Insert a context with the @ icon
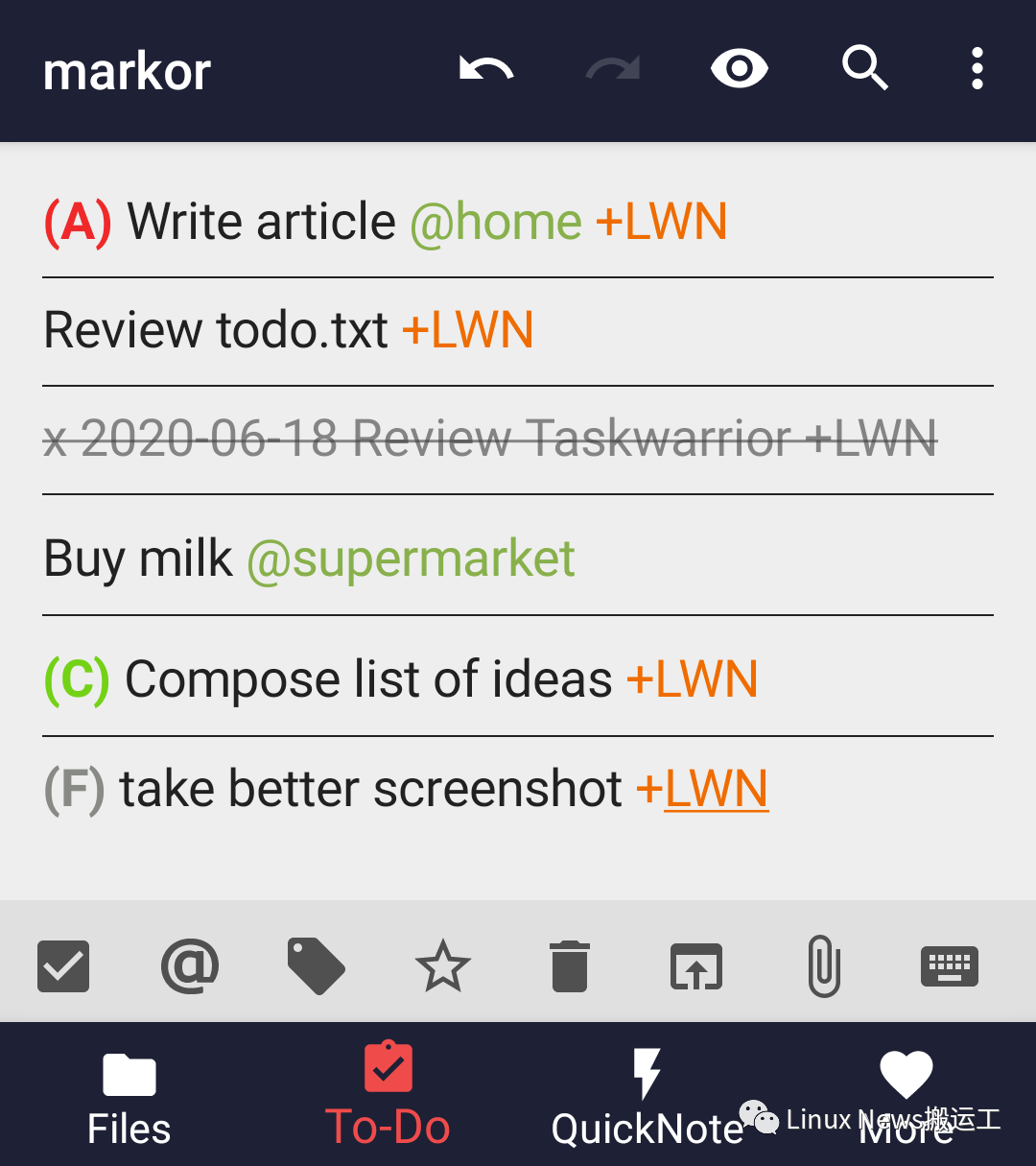 (x=190, y=966)
